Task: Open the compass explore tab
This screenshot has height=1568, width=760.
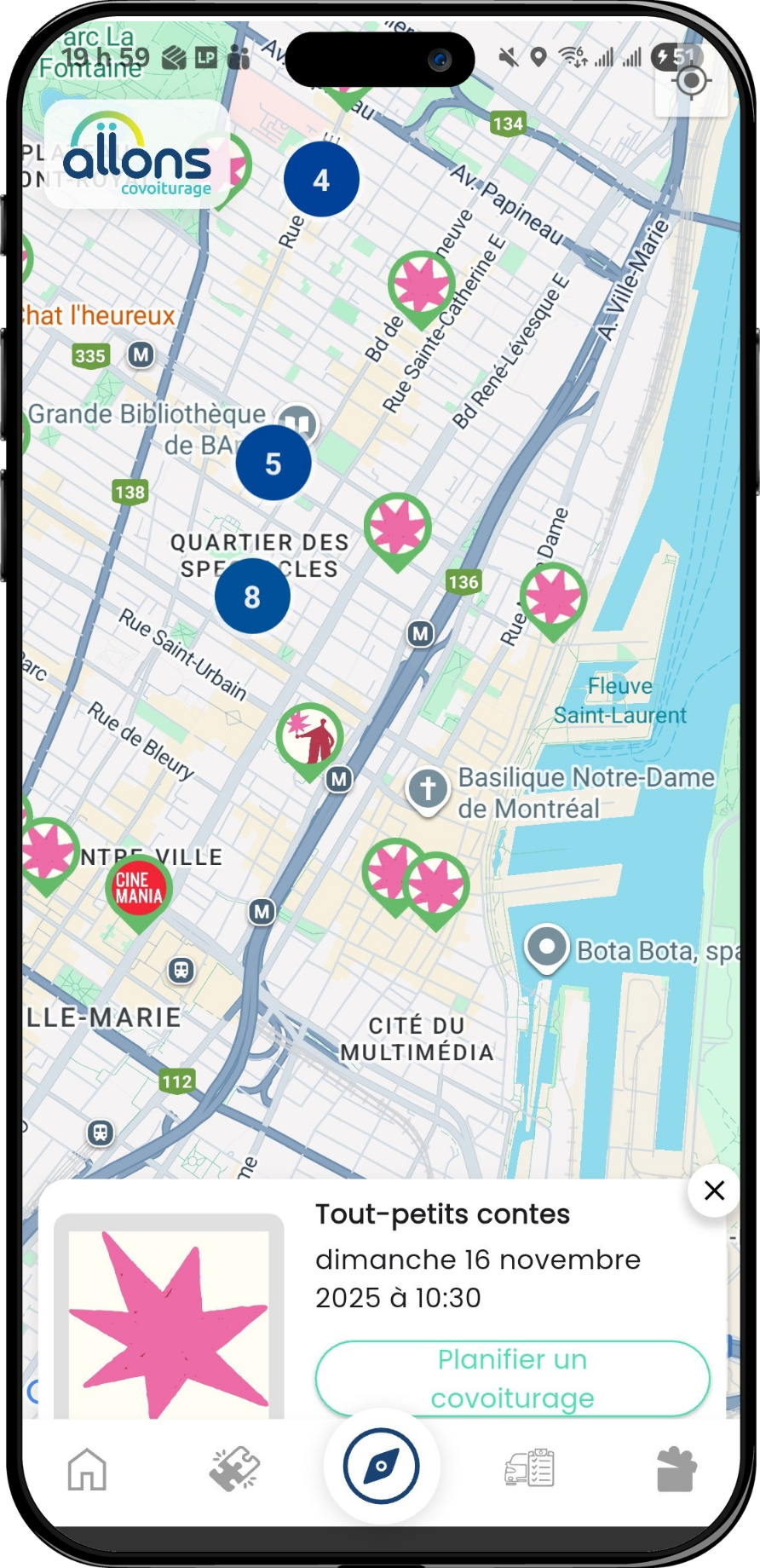Action: pos(381,1467)
